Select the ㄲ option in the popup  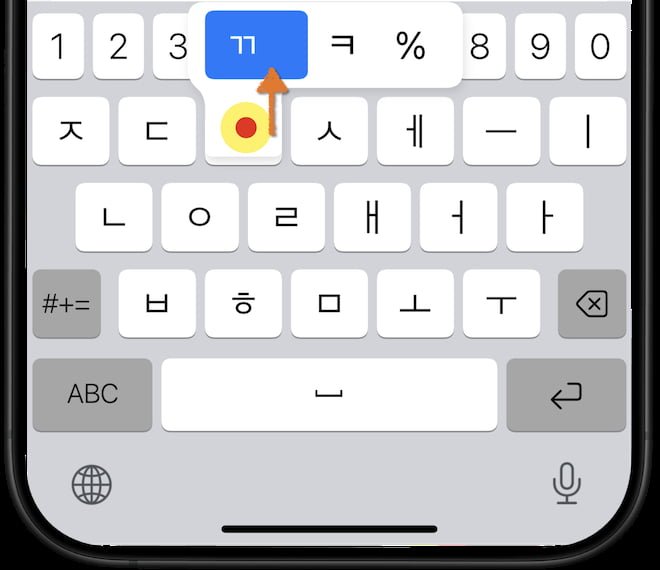tap(256, 45)
